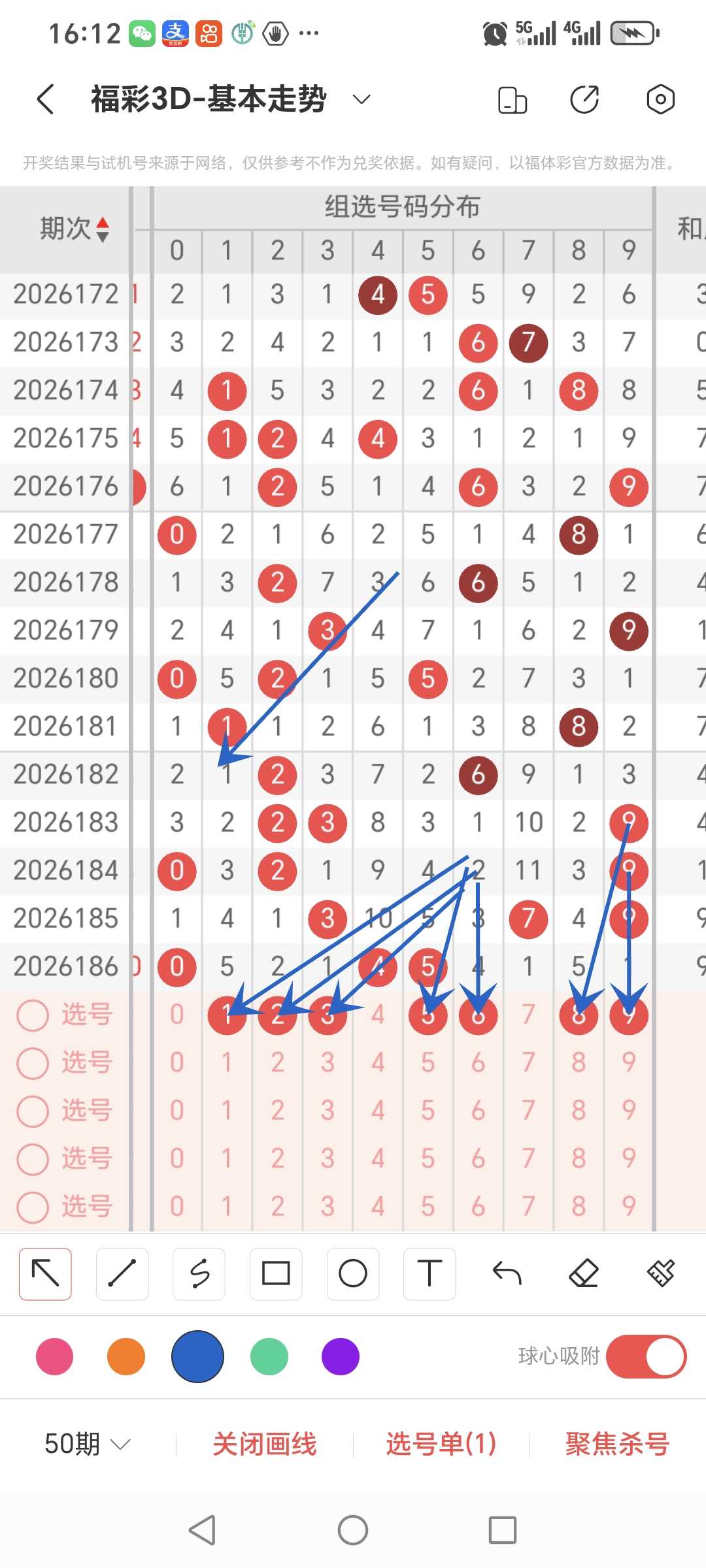
Task: Select the eraser tool
Action: [584, 1273]
